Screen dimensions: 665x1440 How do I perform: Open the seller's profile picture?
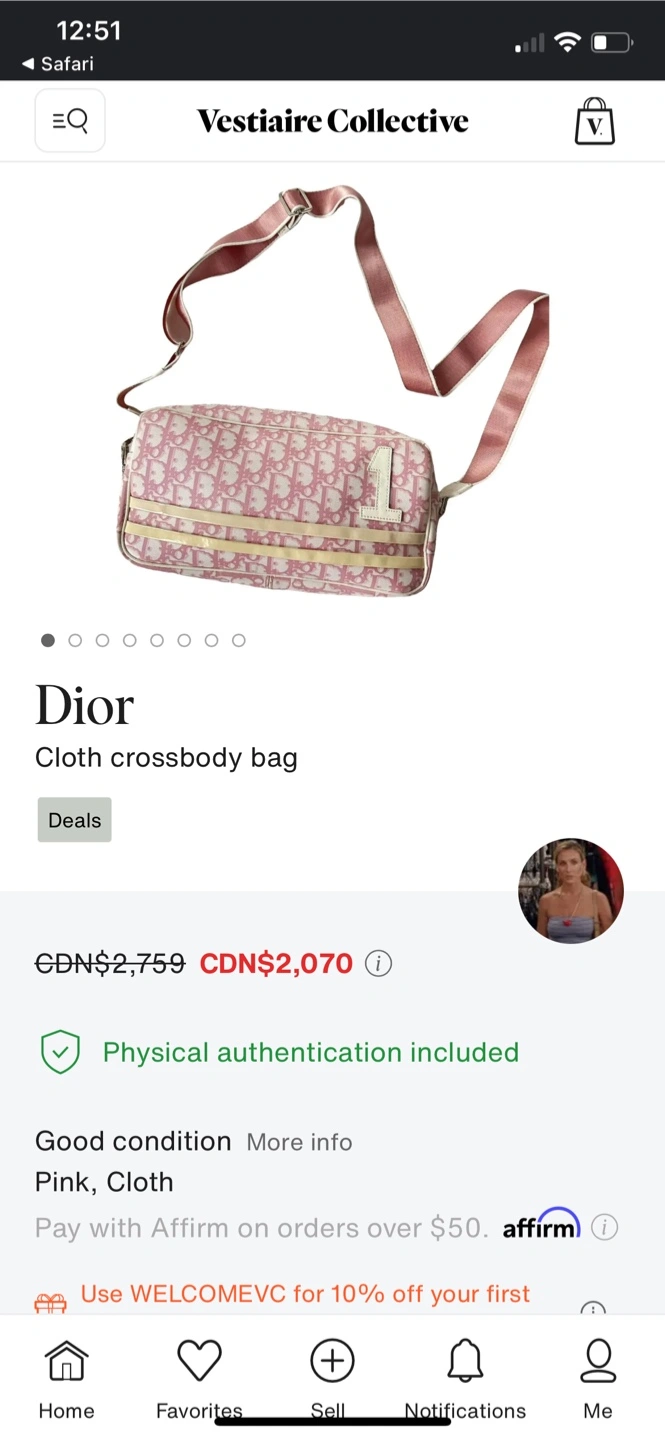point(571,891)
